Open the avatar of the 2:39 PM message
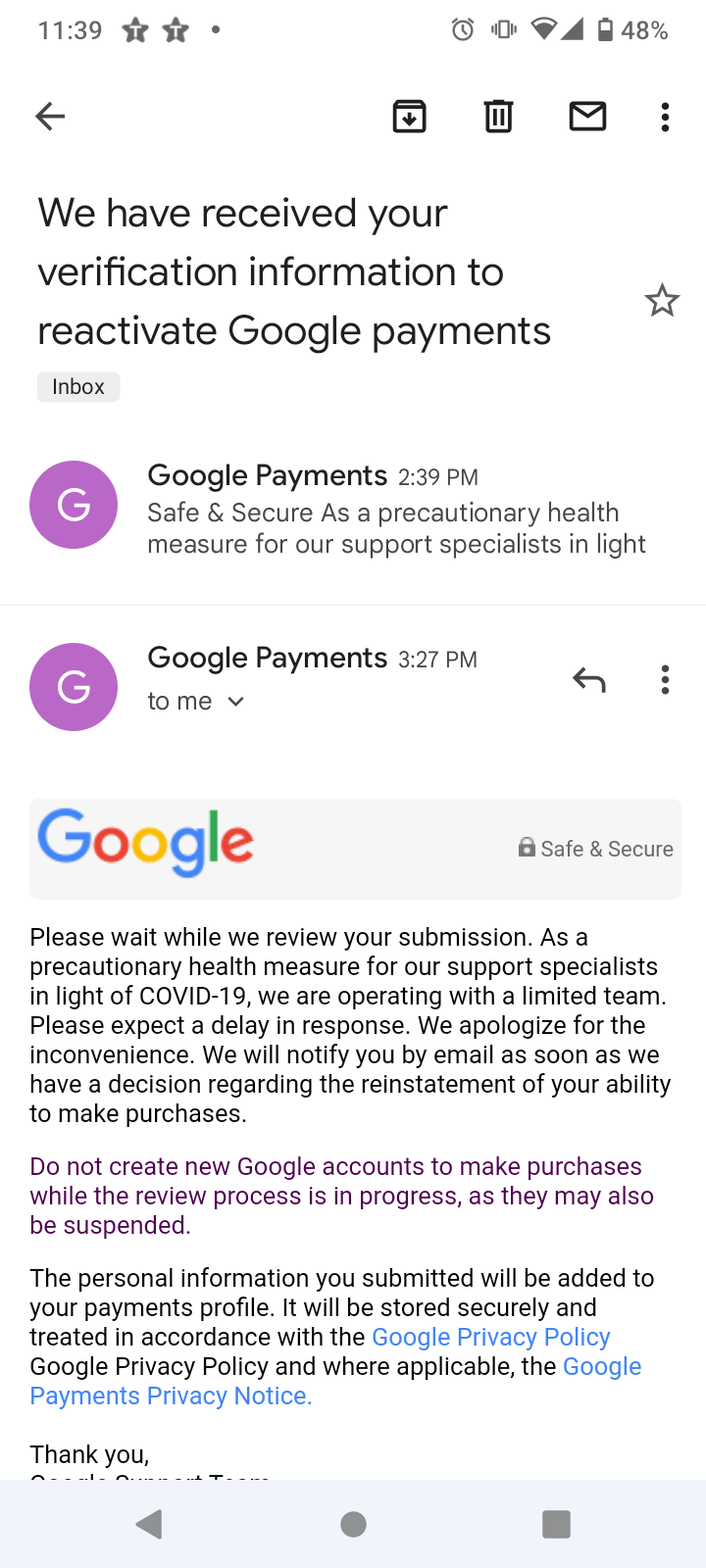The image size is (706, 1568). click(x=74, y=505)
